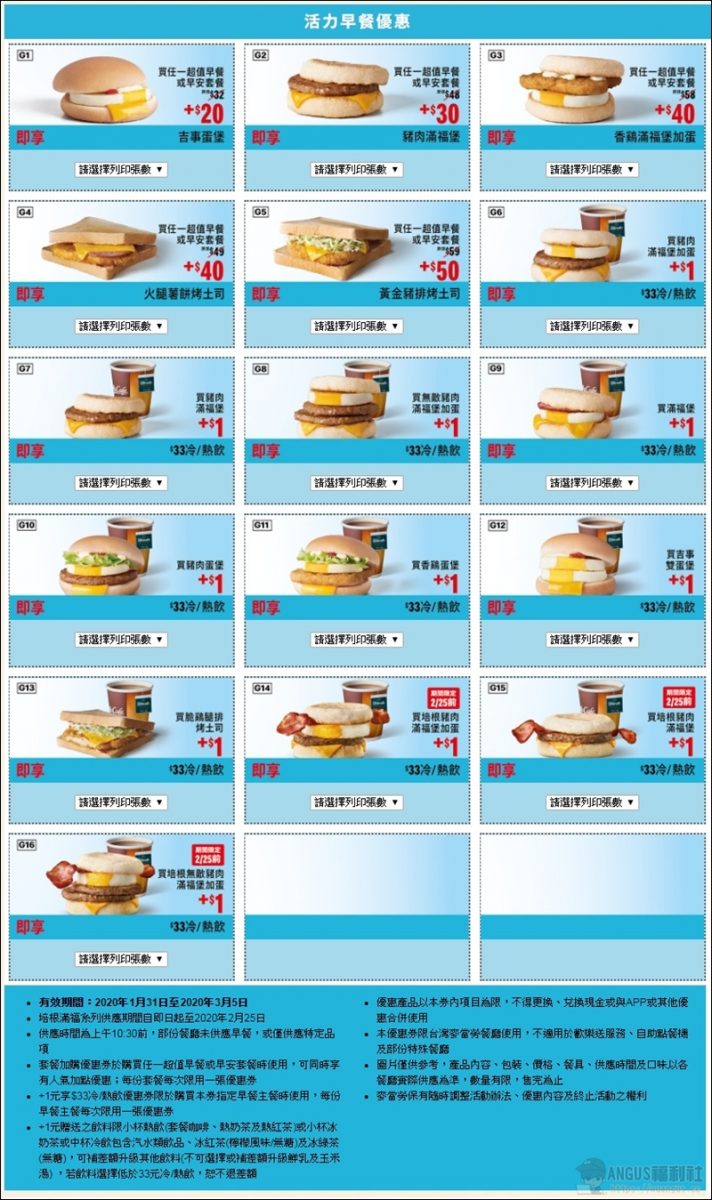The height and width of the screenshot is (1200, 712).
Task: Select print count for coupon G10
Action: [x=121, y=639]
